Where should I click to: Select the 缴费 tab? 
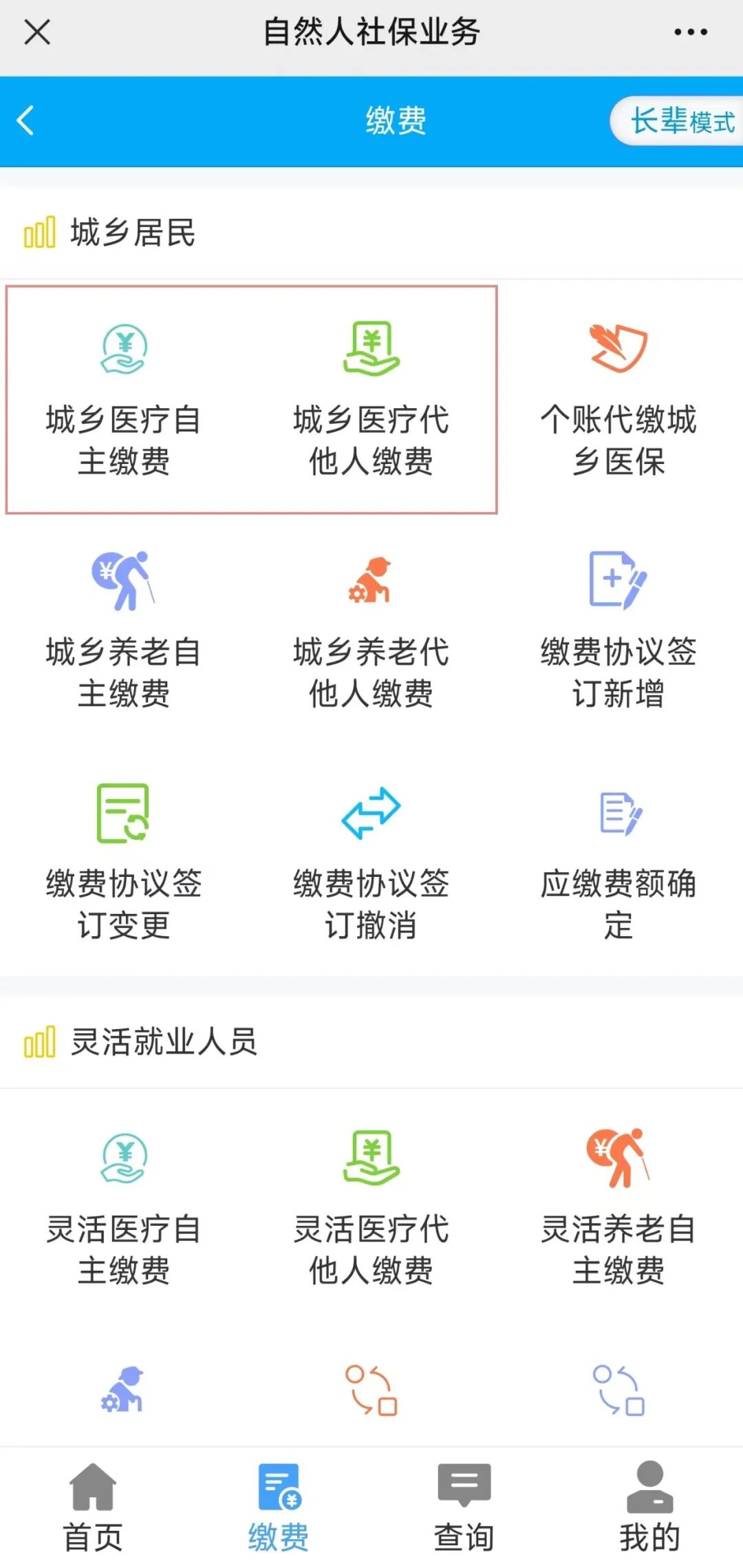(279, 1507)
